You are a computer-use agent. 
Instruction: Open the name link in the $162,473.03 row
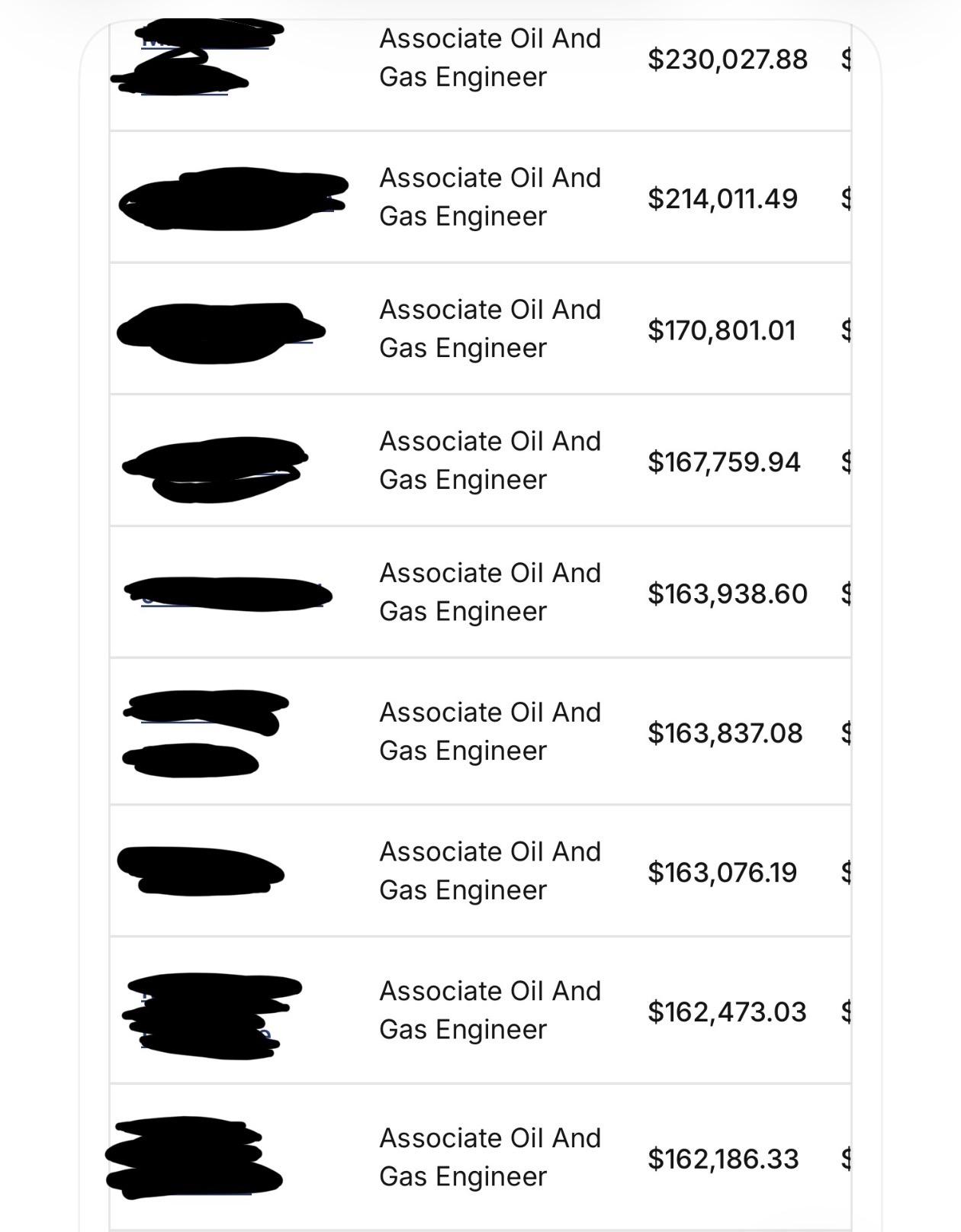click(x=212, y=1015)
